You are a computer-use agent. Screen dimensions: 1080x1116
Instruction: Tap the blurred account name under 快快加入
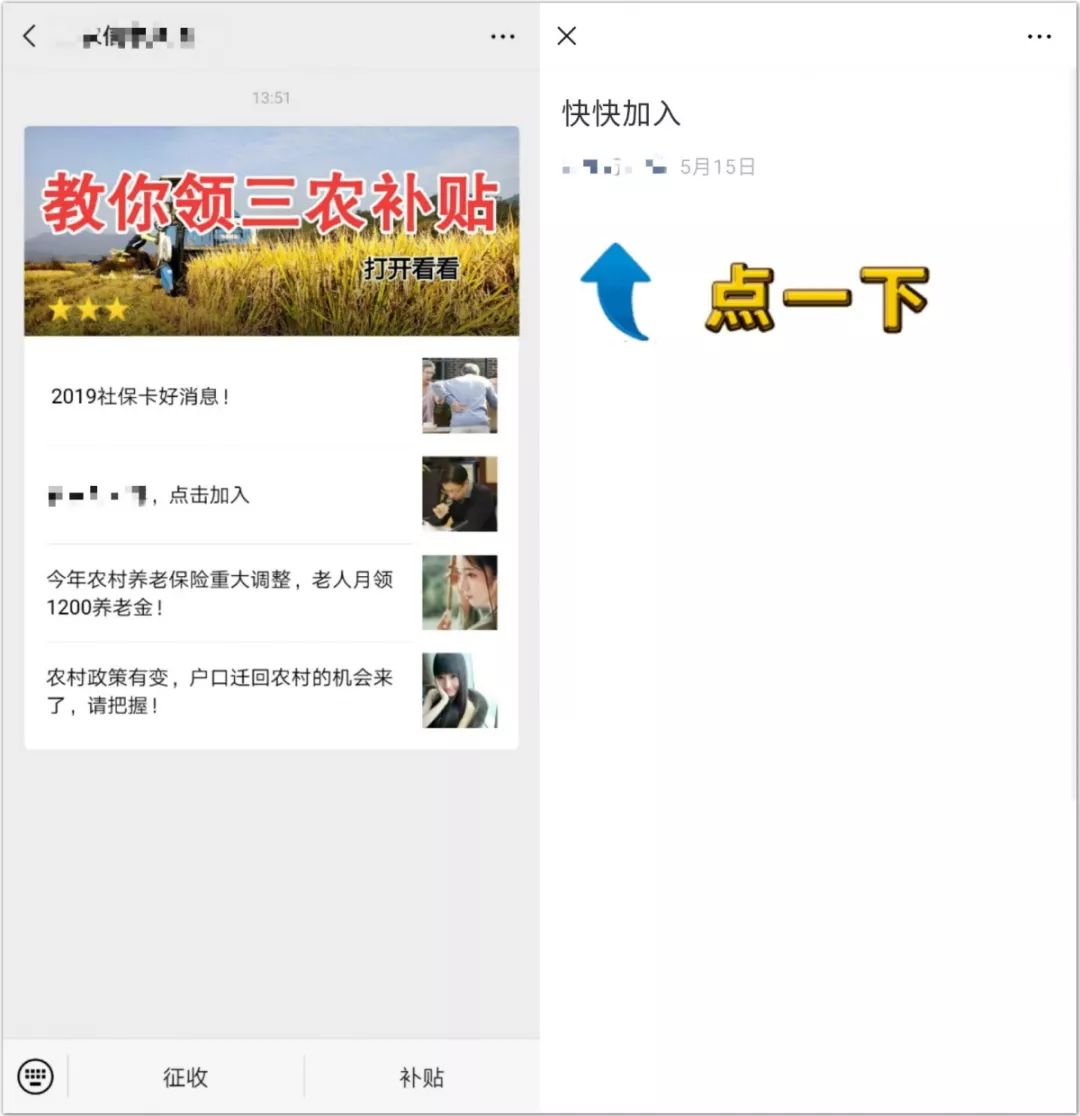click(614, 167)
